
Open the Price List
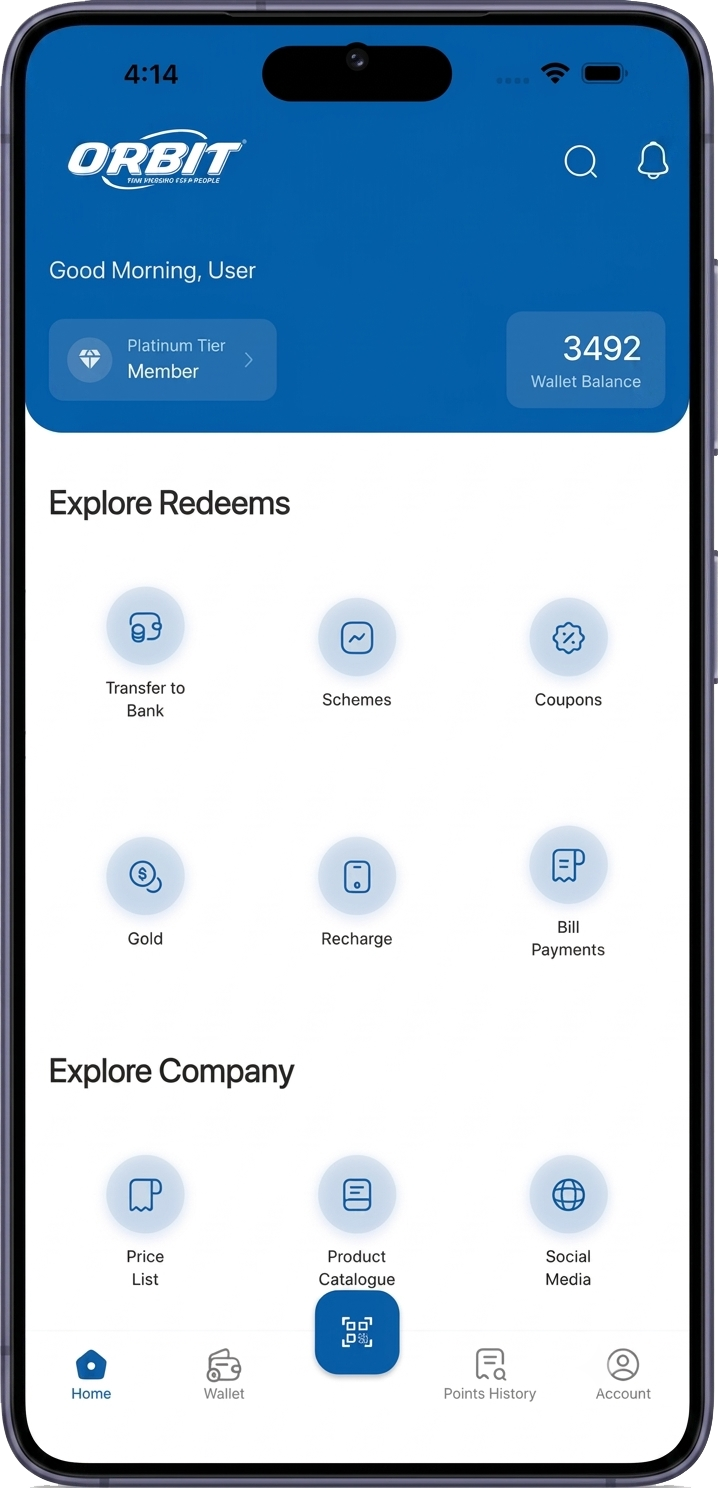(145, 1221)
